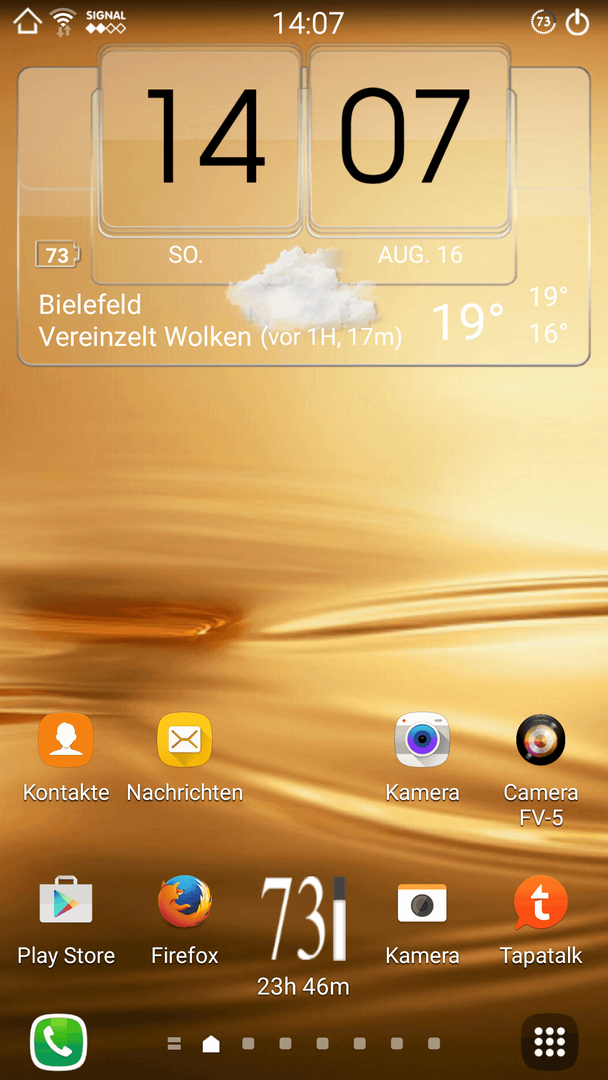
Task: Launch Firefox browser
Action: pyautogui.click(x=185, y=902)
